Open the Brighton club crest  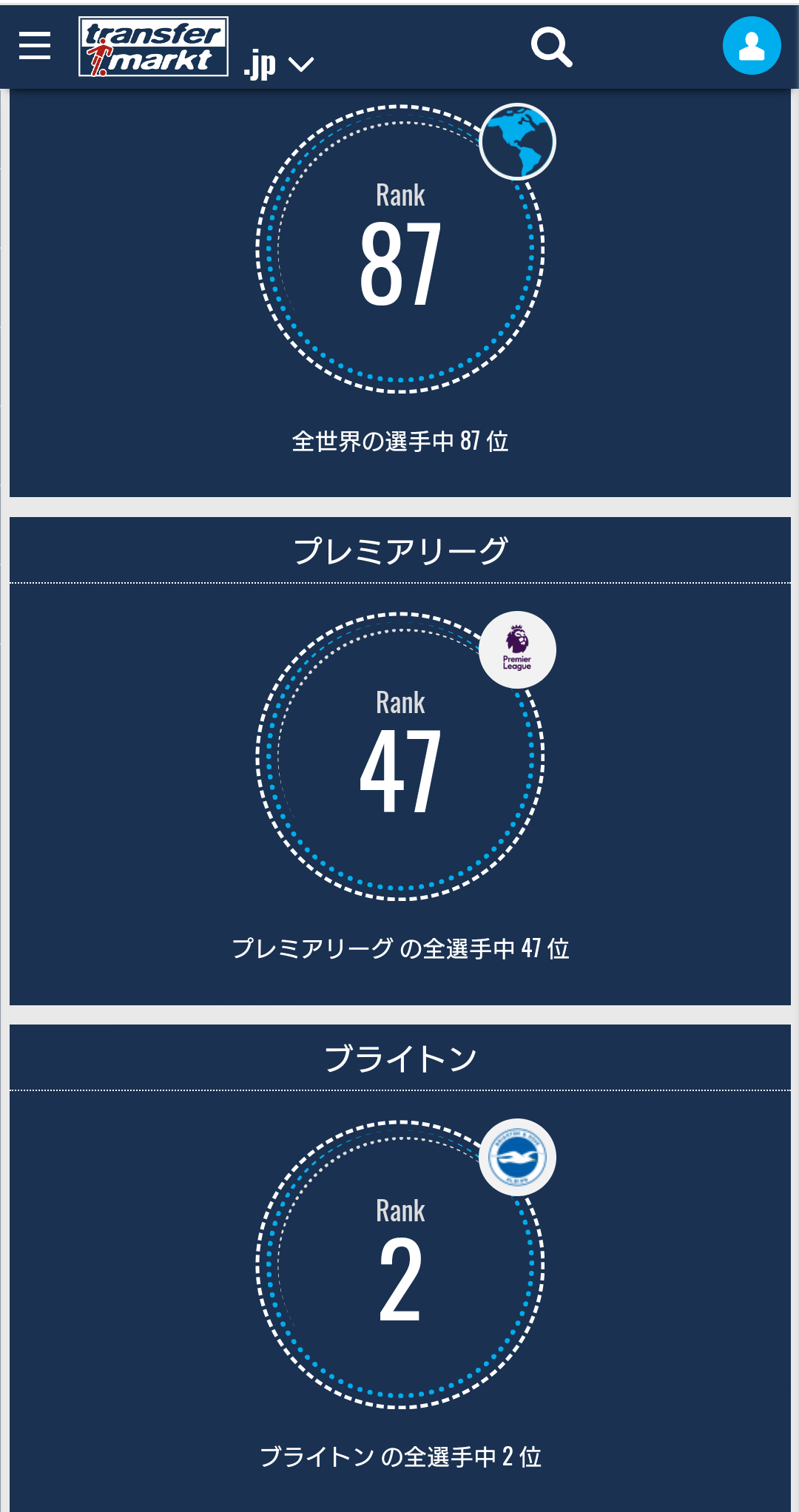click(517, 1157)
